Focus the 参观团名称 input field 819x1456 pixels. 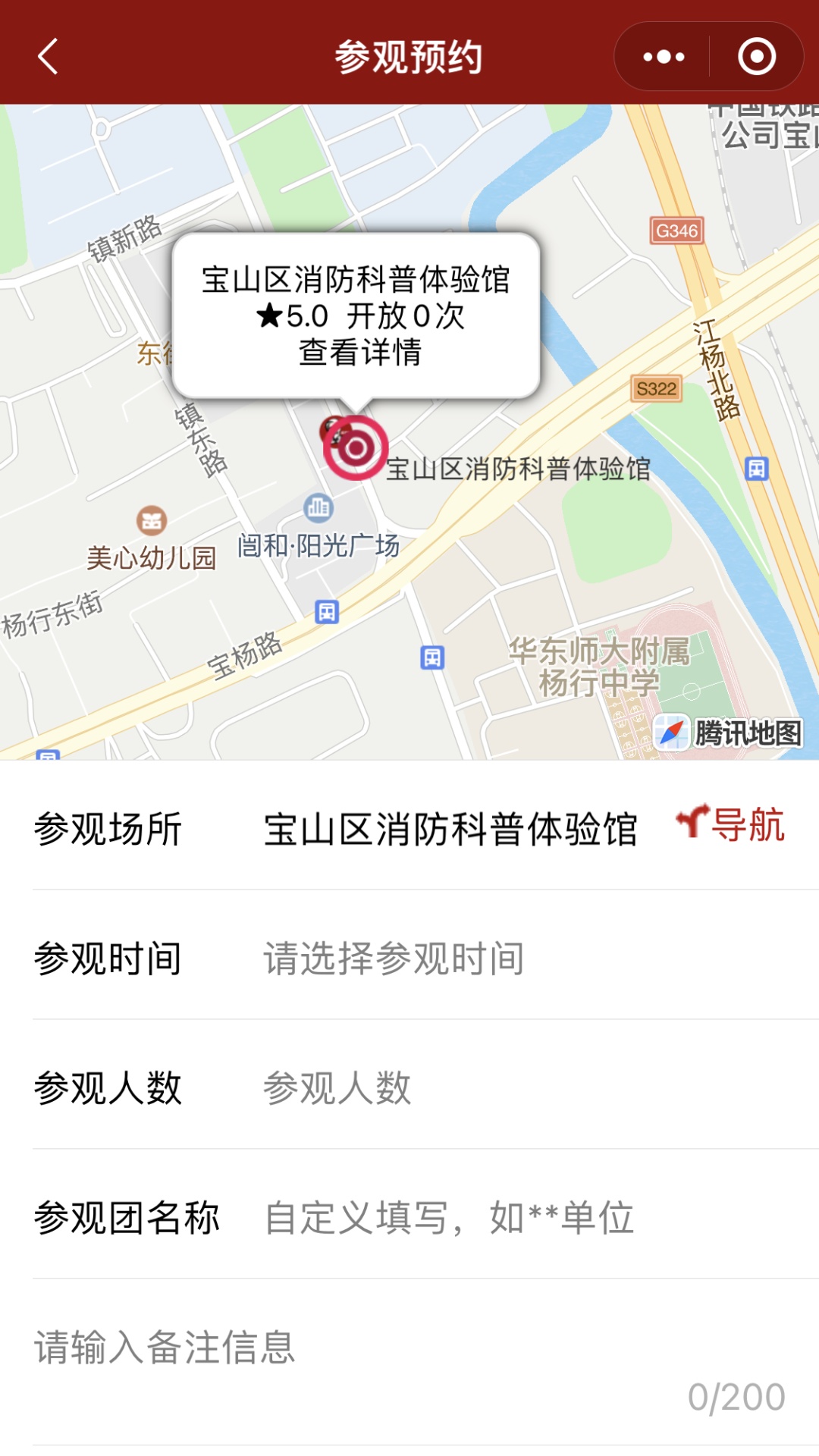[523, 1217]
